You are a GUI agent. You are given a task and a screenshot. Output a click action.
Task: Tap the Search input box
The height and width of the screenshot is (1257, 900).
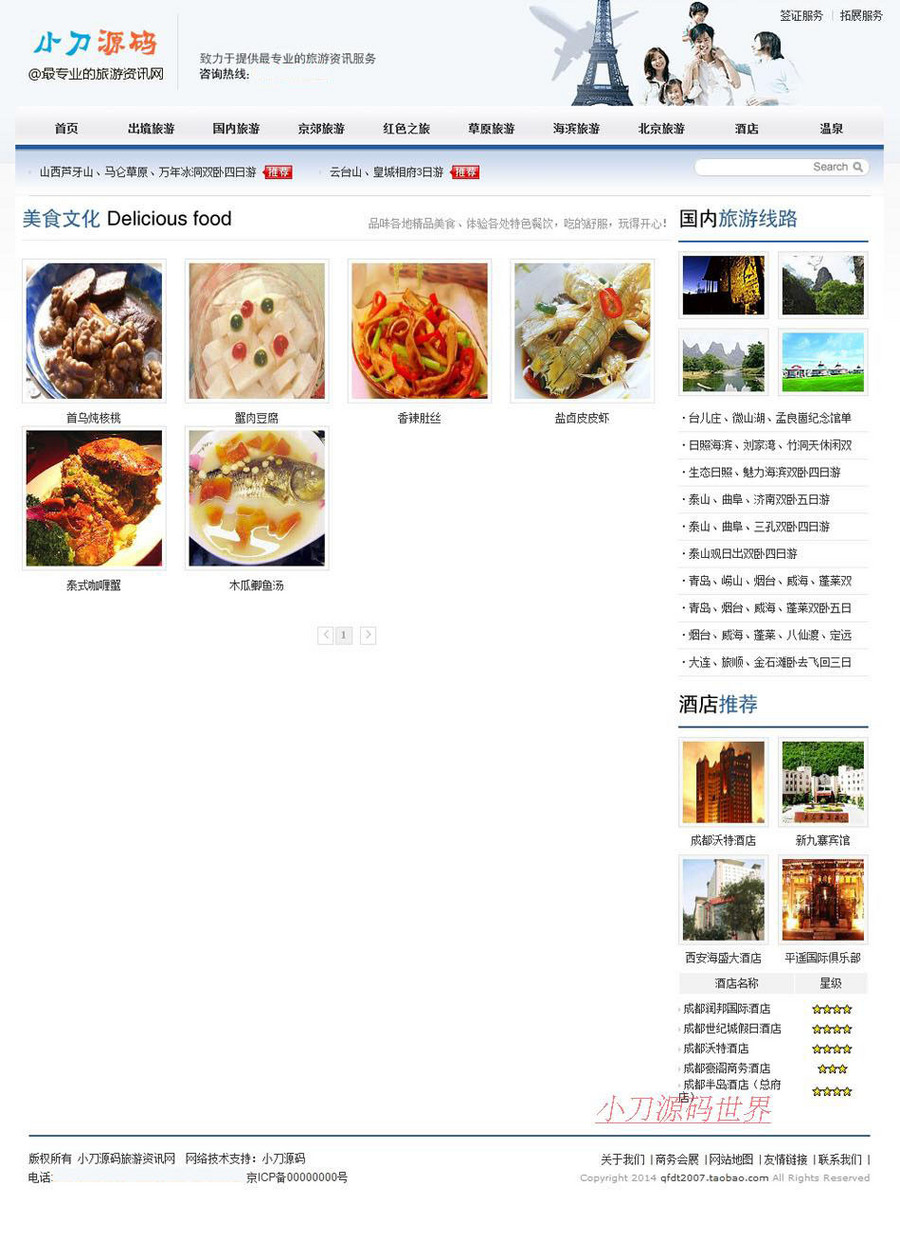pyautogui.click(x=770, y=167)
